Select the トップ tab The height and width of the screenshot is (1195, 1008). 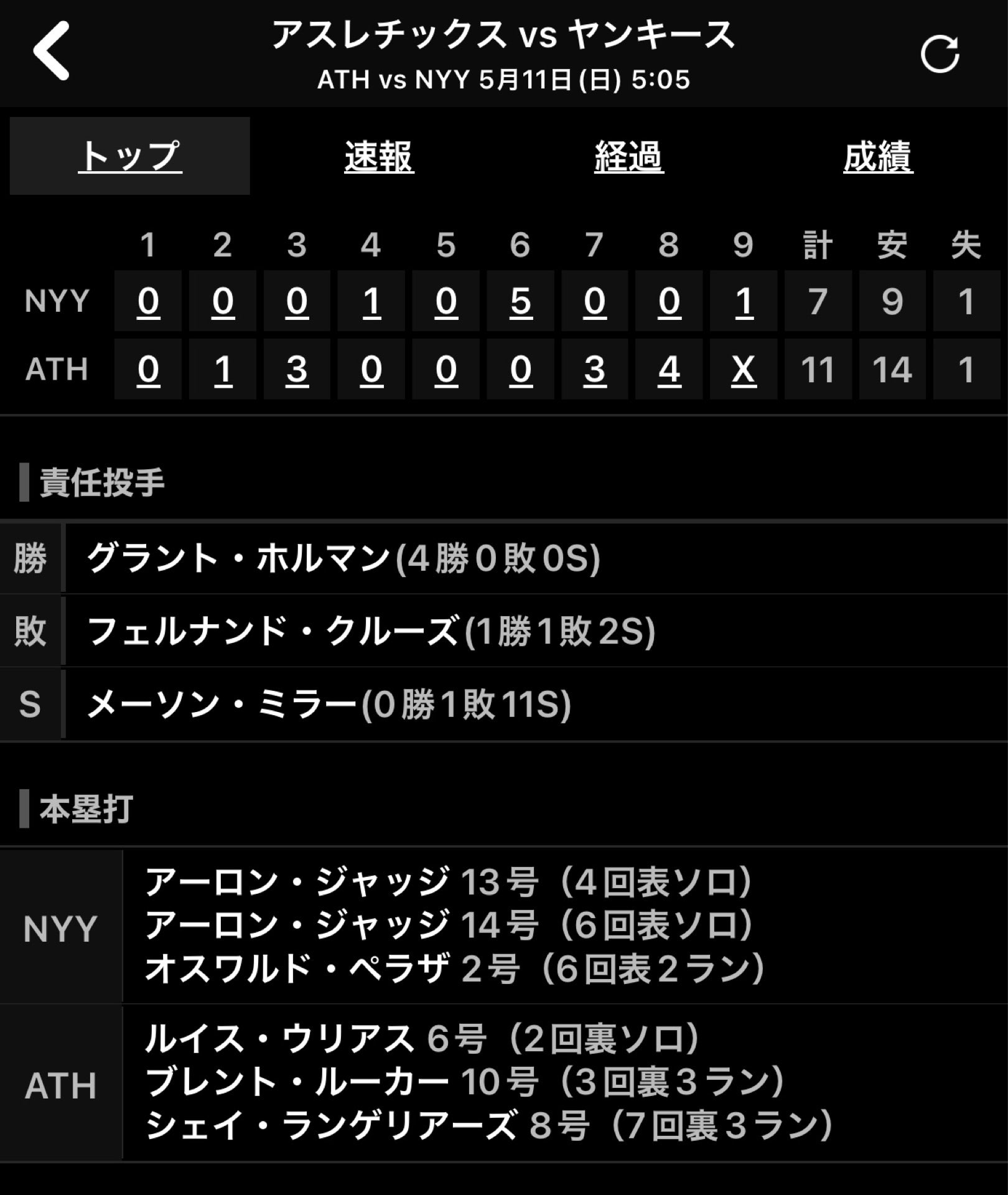tap(129, 156)
